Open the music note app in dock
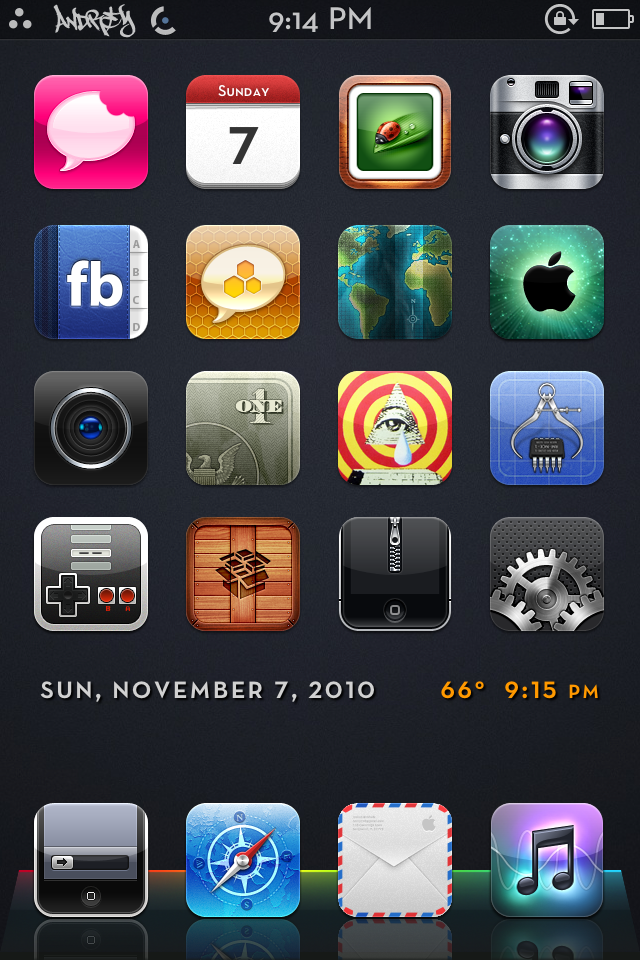The image size is (640, 960). (x=547, y=860)
